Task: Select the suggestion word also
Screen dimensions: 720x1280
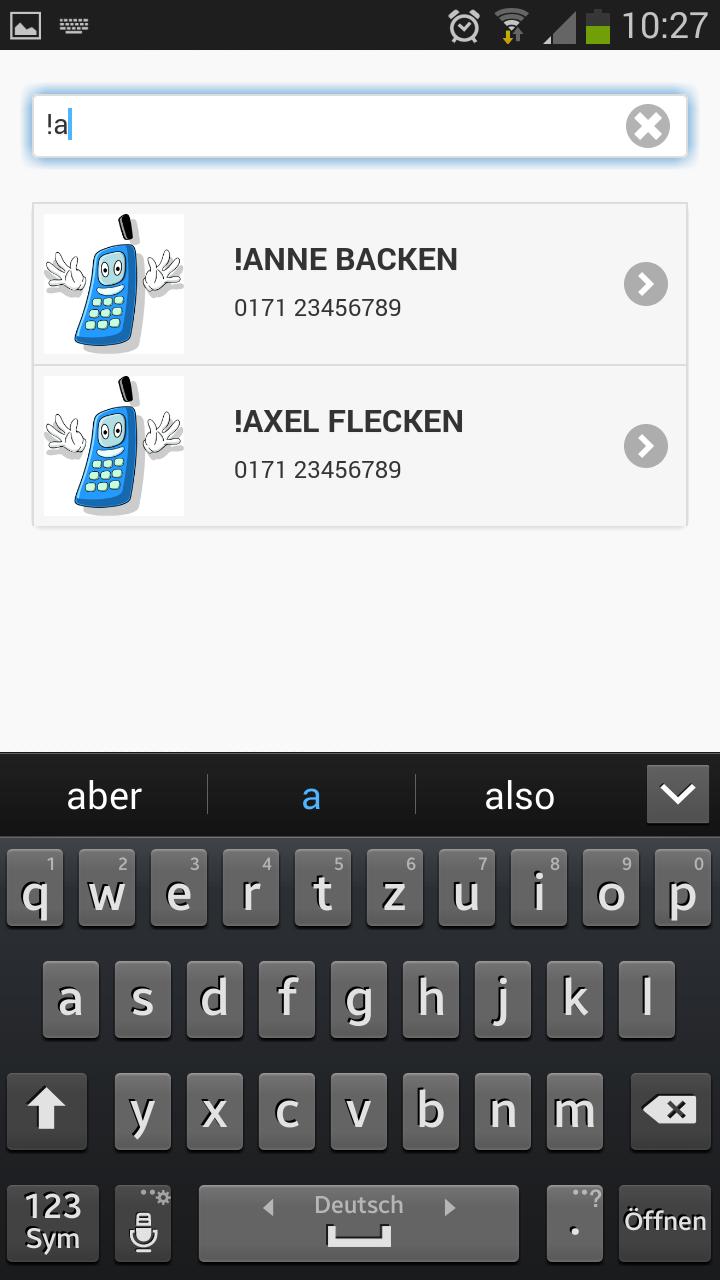Action: tap(520, 794)
